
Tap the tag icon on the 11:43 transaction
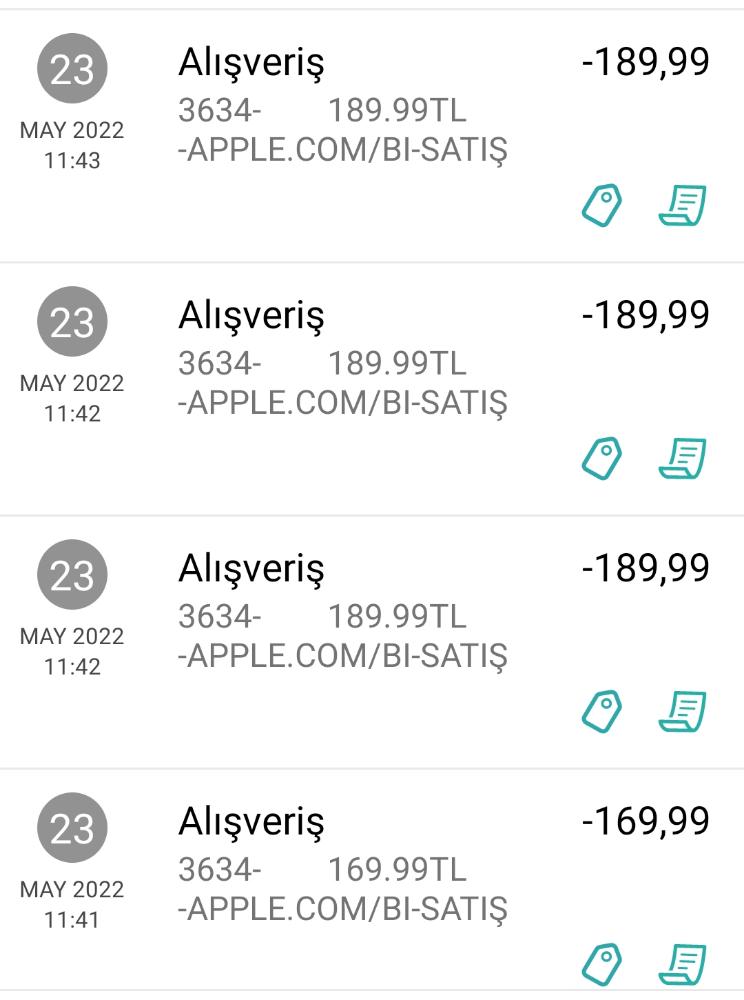[x=602, y=206]
